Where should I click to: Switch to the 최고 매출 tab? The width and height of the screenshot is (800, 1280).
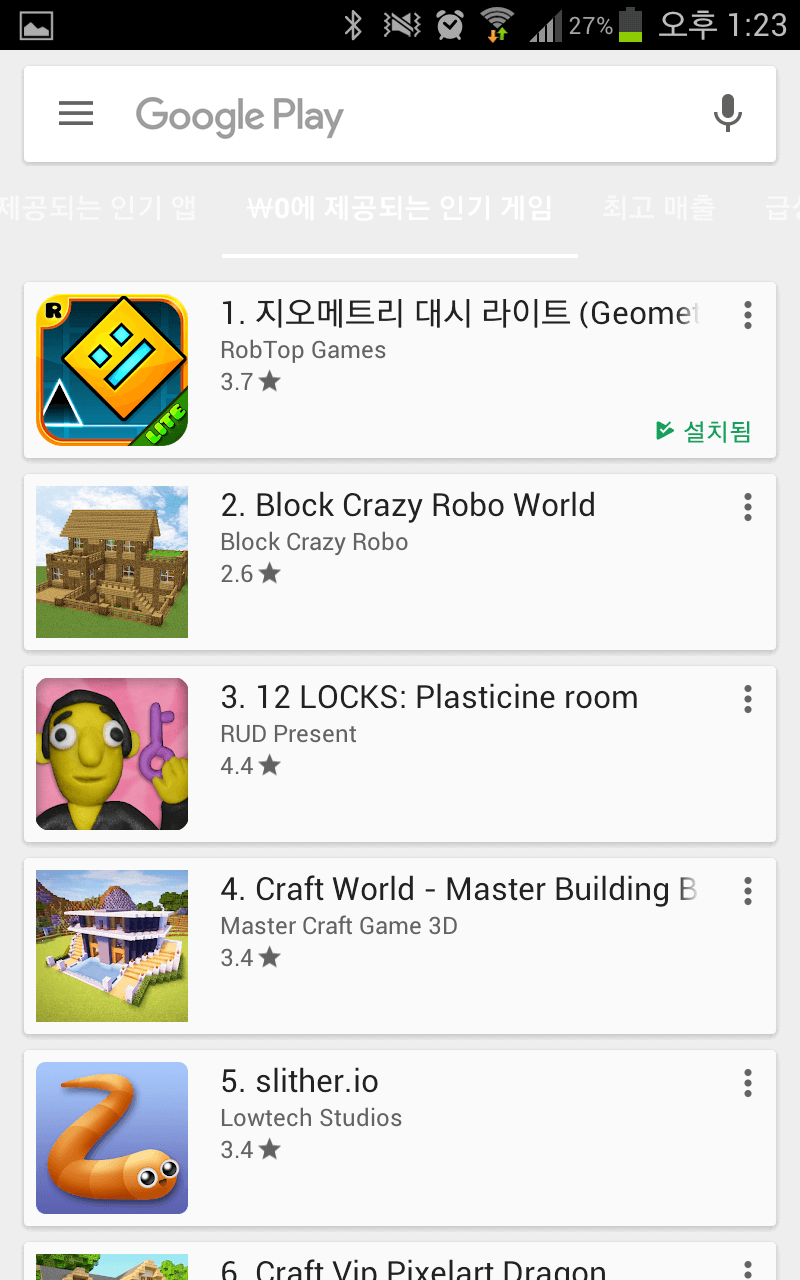point(659,209)
